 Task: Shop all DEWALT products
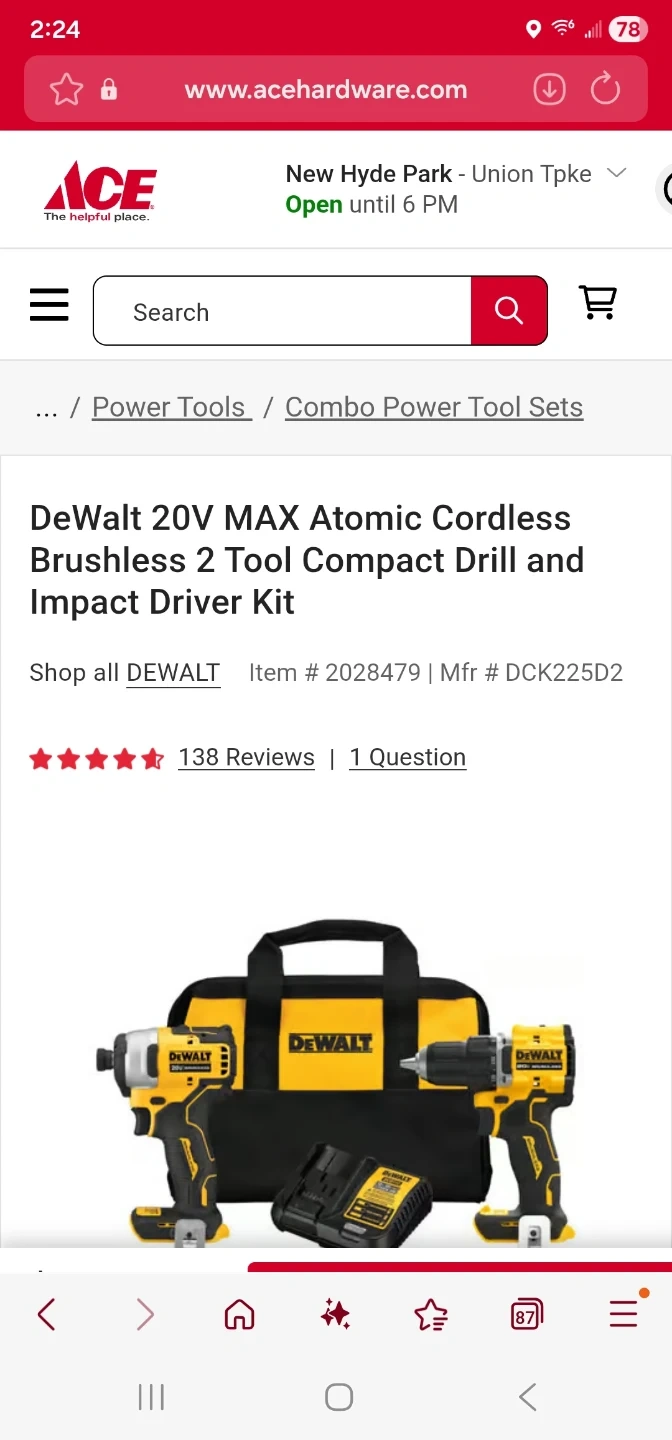tap(173, 673)
